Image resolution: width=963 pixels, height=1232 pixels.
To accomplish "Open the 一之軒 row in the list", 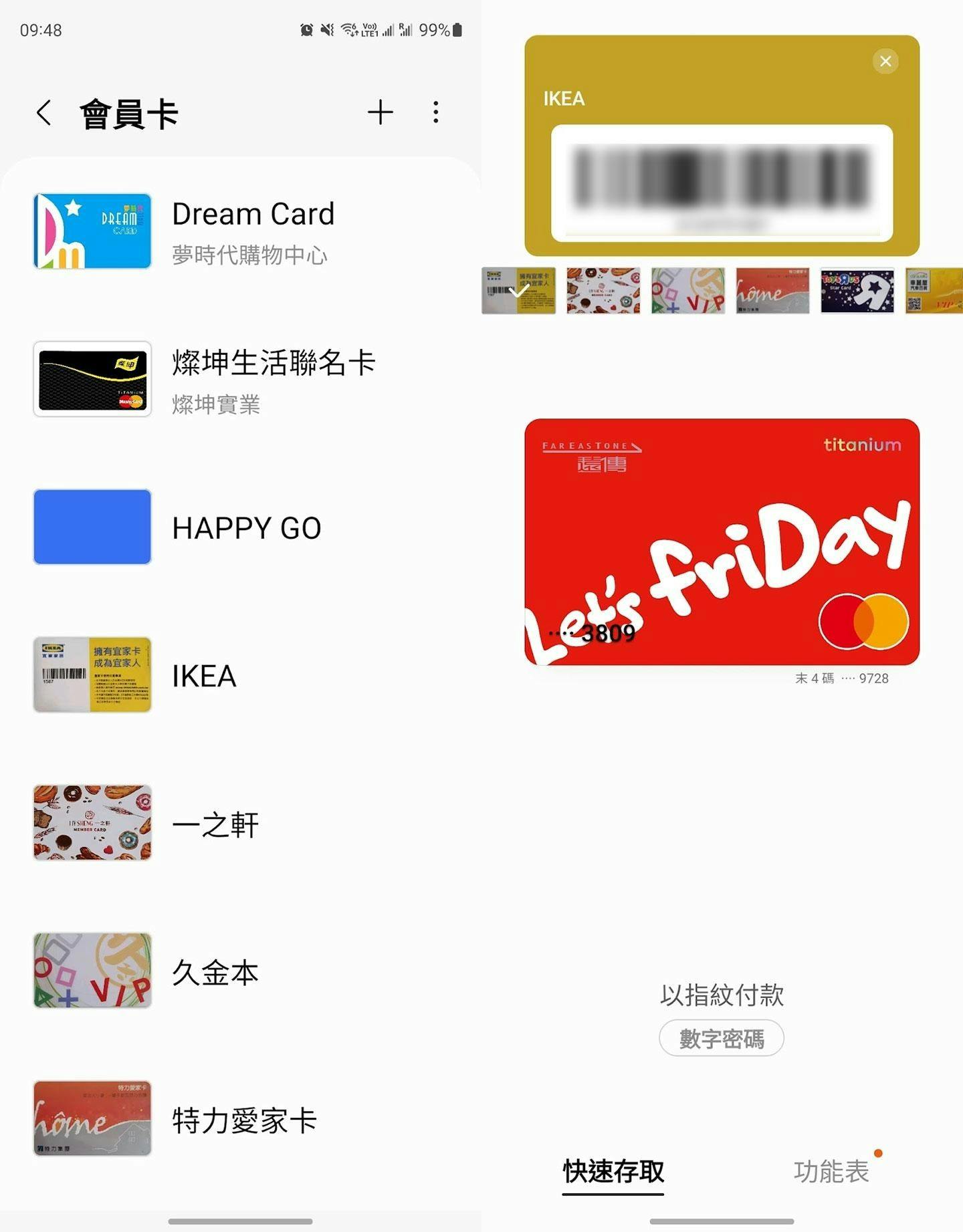I will point(241,823).
